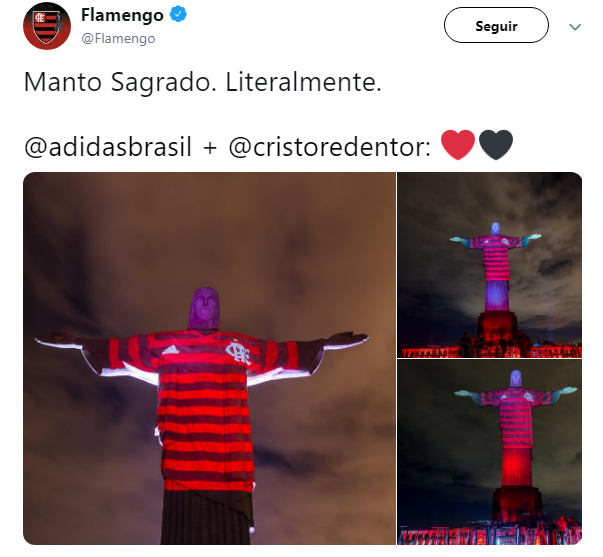Open the tweet options chevron menu
The width and height of the screenshot is (603, 557).
575,27
